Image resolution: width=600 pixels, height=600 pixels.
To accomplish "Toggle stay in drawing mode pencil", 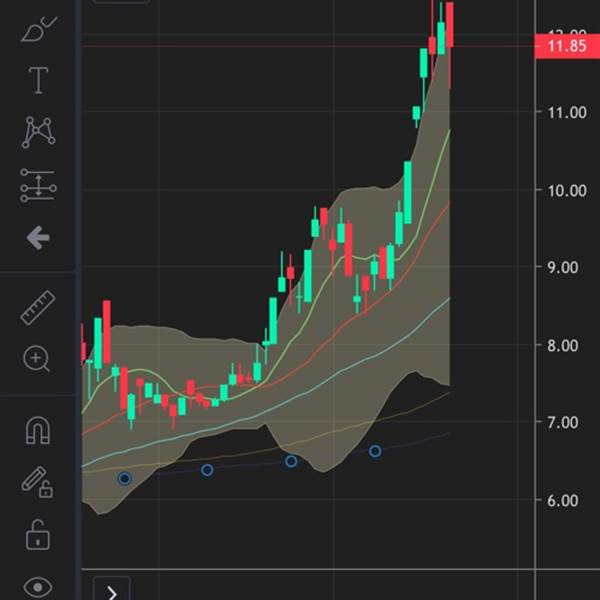I will pos(38,482).
